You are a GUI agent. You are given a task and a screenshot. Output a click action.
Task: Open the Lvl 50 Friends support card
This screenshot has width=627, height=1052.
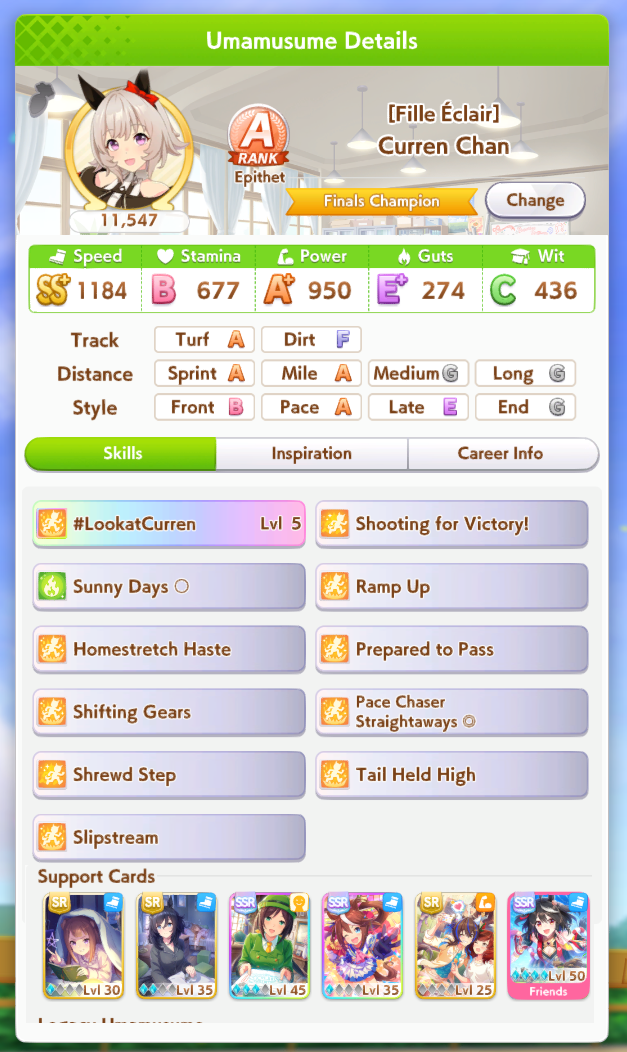[548, 946]
